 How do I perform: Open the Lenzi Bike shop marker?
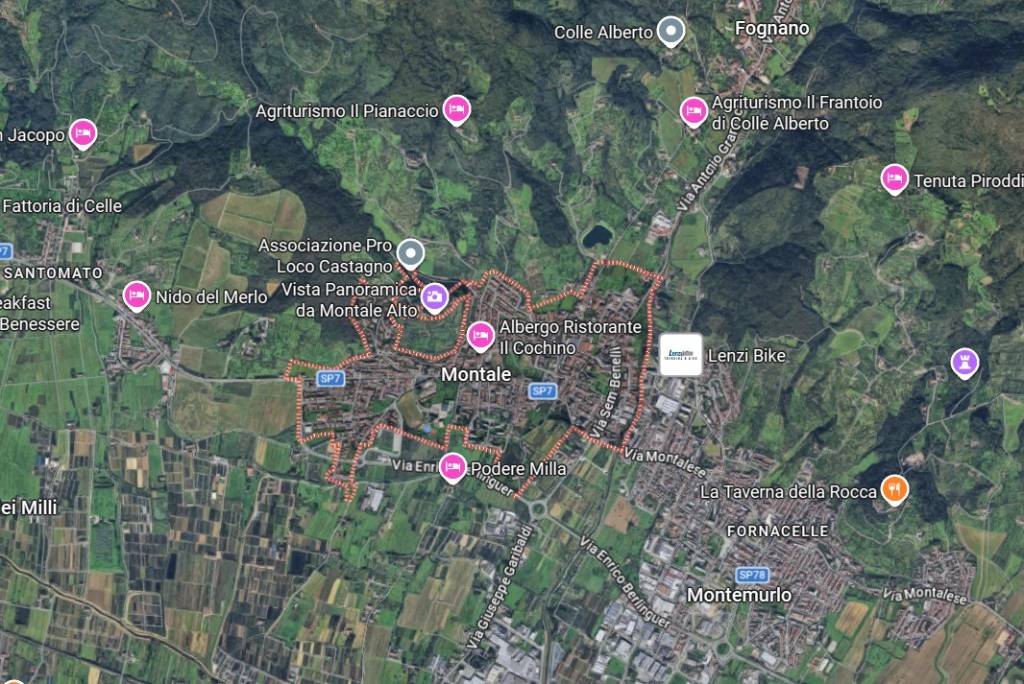coord(680,355)
